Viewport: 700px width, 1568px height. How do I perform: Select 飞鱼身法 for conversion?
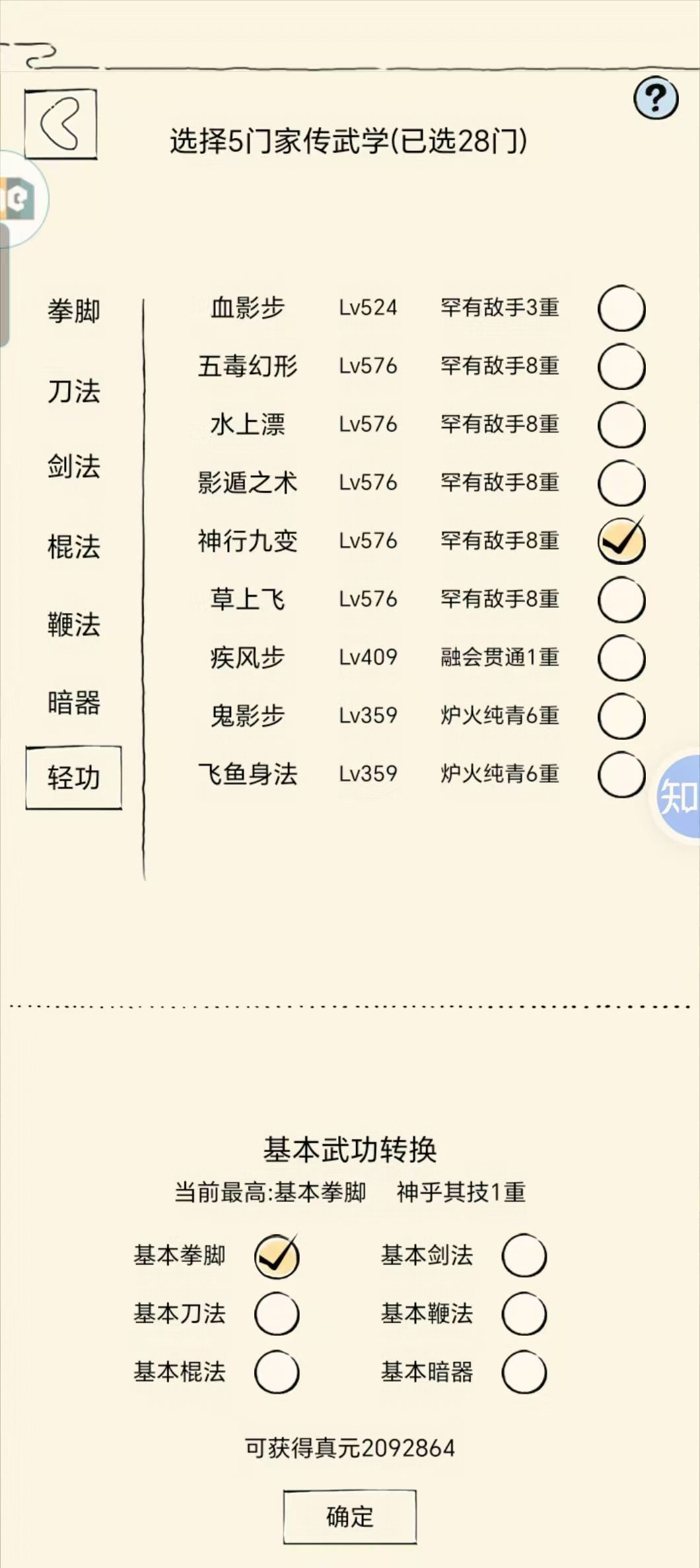(x=621, y=773)
